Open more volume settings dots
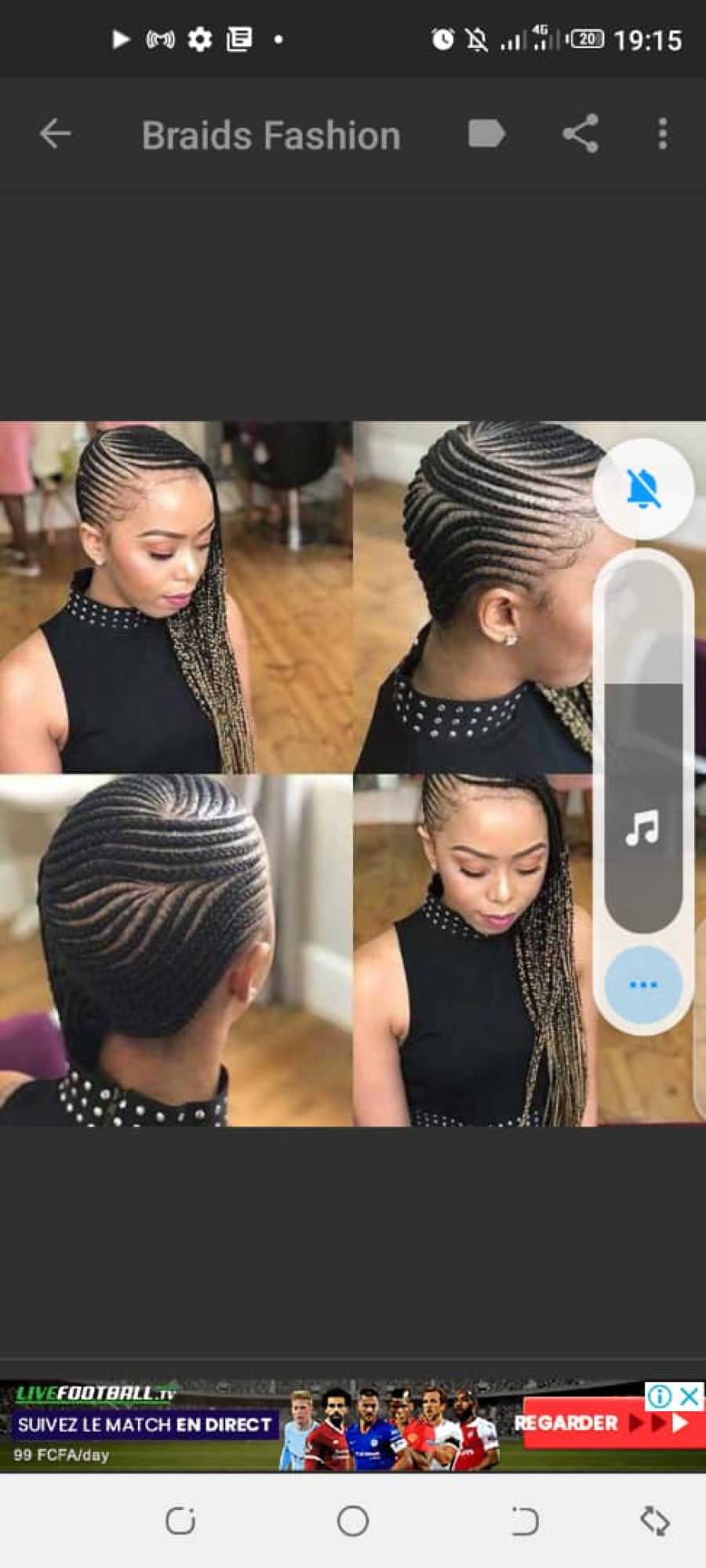 point(643,985)
